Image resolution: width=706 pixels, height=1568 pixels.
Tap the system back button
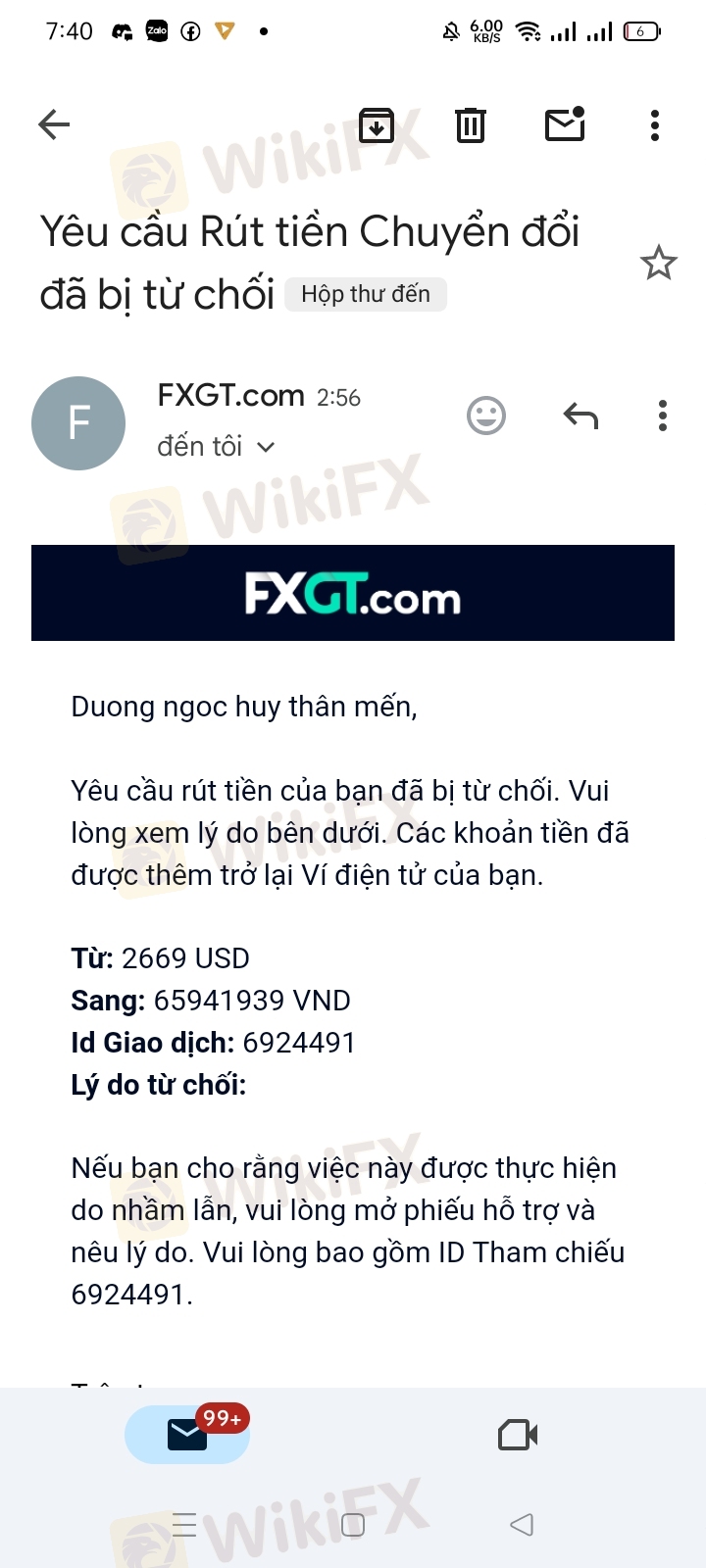pos(522,1525)
